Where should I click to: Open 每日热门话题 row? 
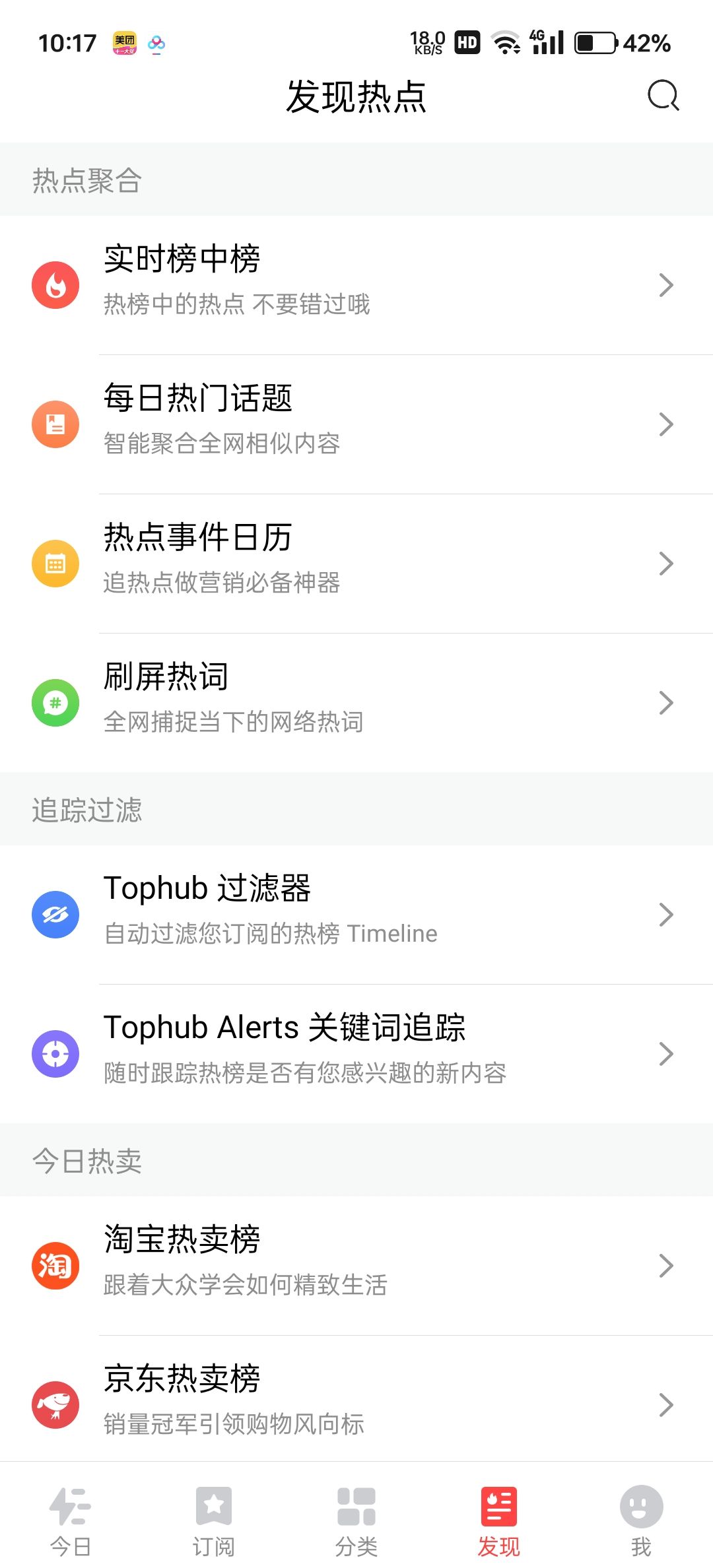point(356,424)
